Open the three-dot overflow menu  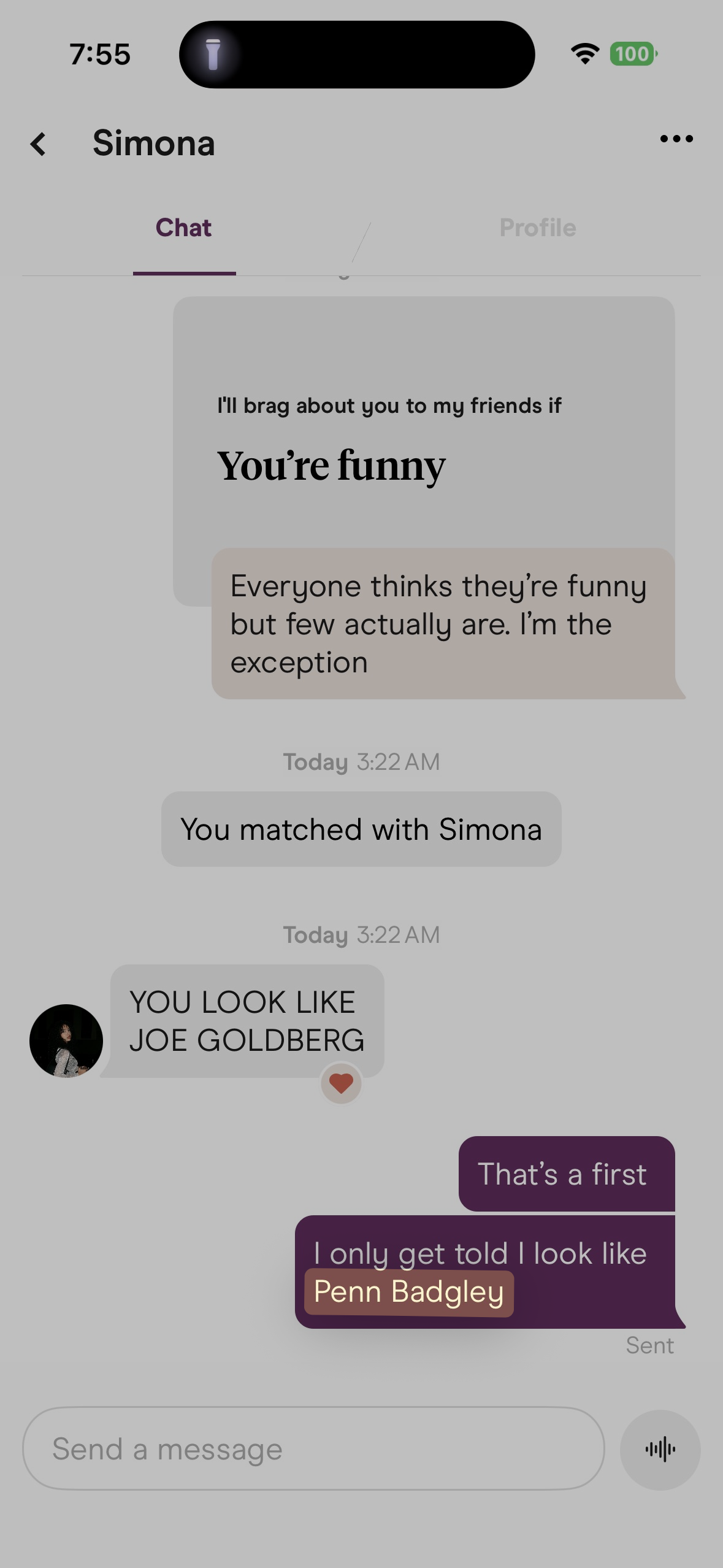pos(676,139)
